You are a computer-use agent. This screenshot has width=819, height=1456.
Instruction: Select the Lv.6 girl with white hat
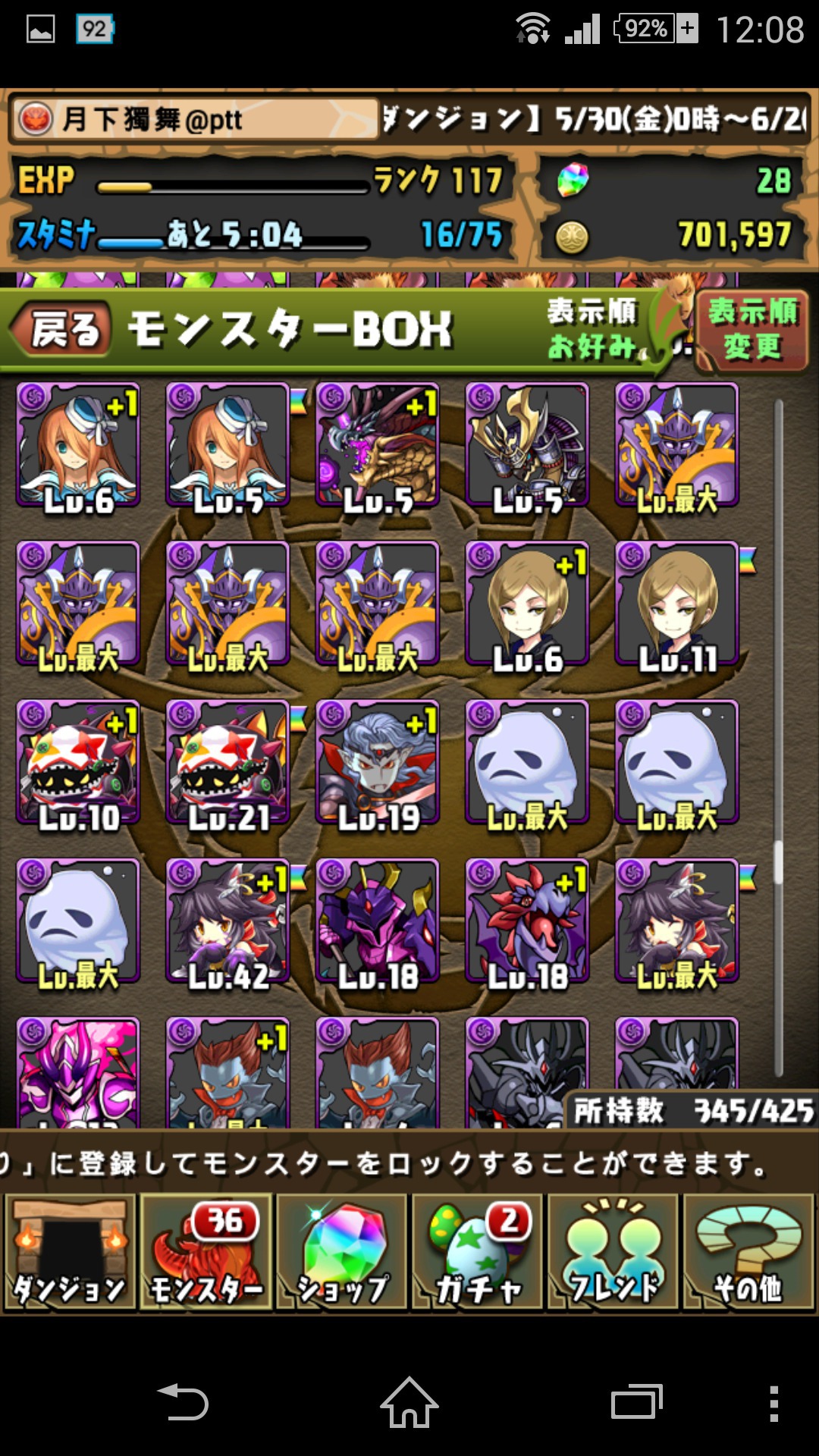[78, 445]
